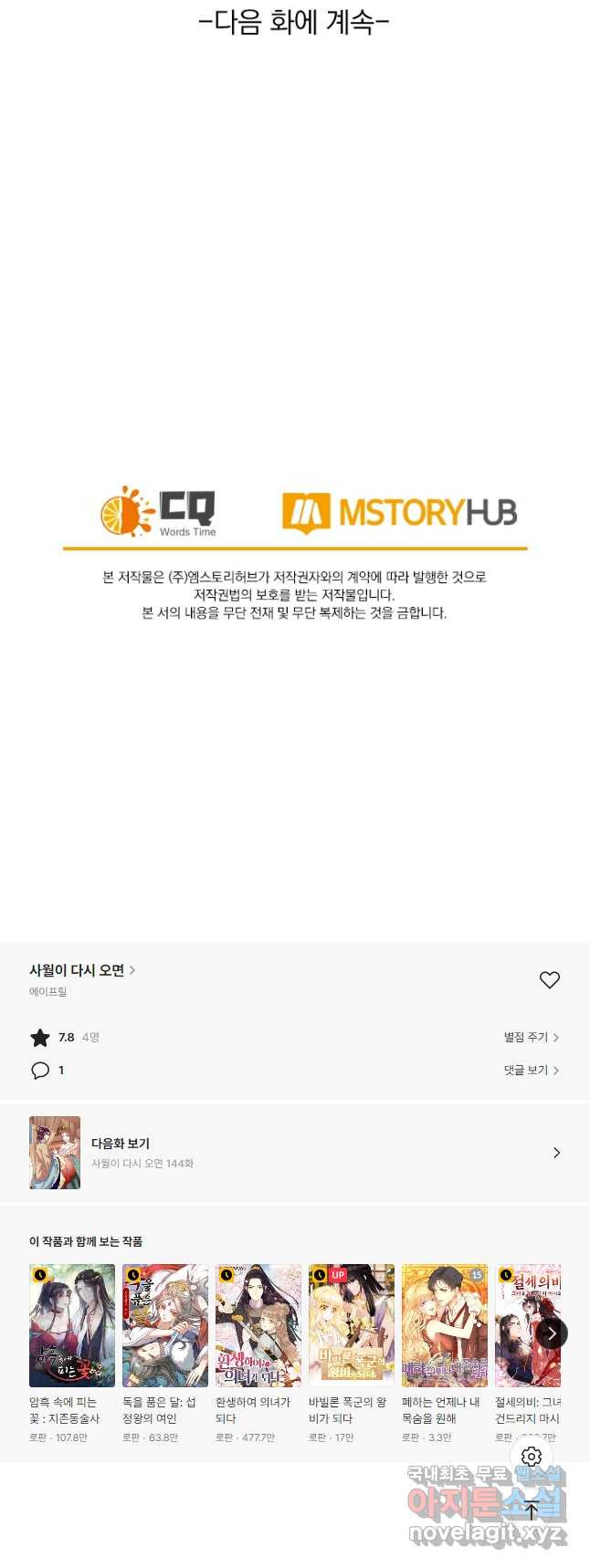Open the next episode, 144화
Image resolution: width=590 pixels, height=1568 pixels.
[x=294, y=1153]
